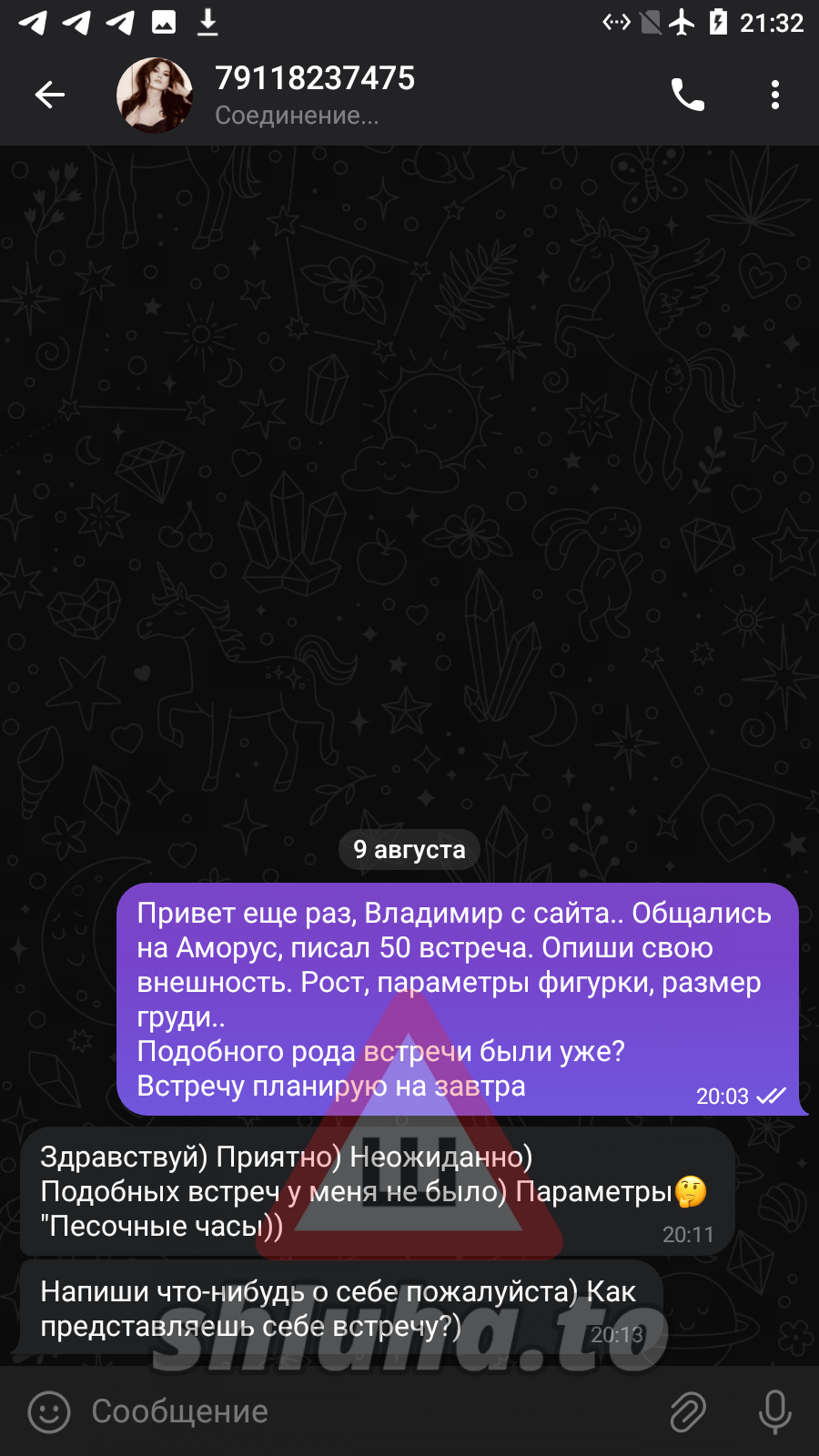Go back to the chat list
The image size is (819, 1456).
pos(50,95)
